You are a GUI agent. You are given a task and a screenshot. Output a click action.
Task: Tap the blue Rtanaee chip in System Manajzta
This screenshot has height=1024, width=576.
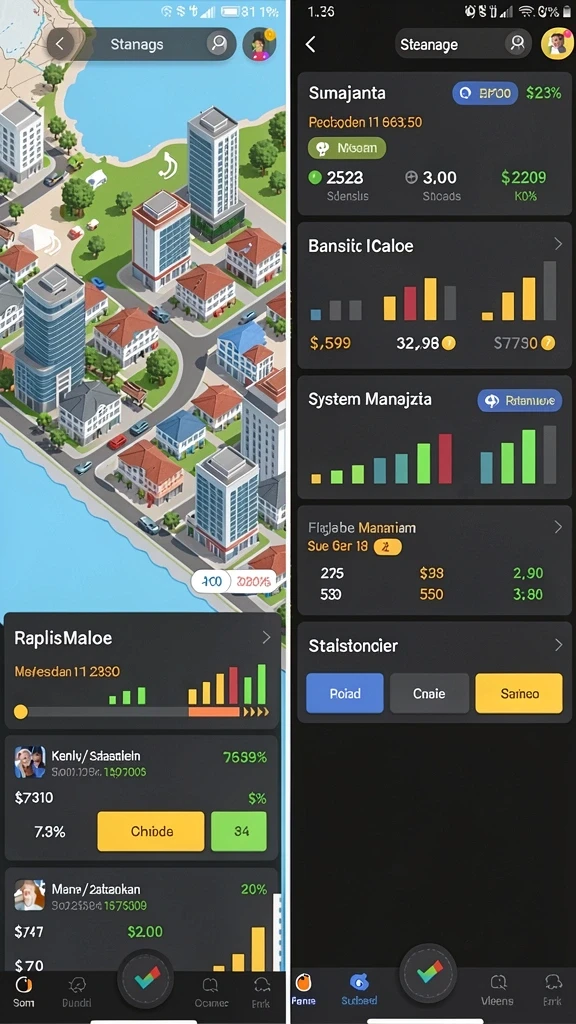519,400
